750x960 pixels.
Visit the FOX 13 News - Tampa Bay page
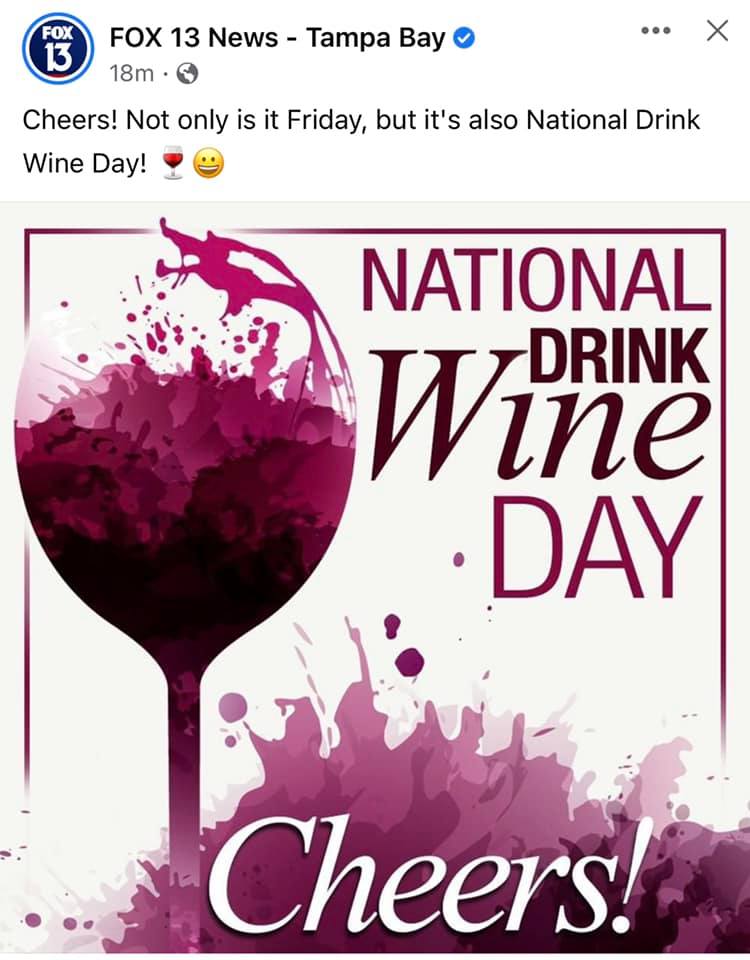tap(277, 38)
